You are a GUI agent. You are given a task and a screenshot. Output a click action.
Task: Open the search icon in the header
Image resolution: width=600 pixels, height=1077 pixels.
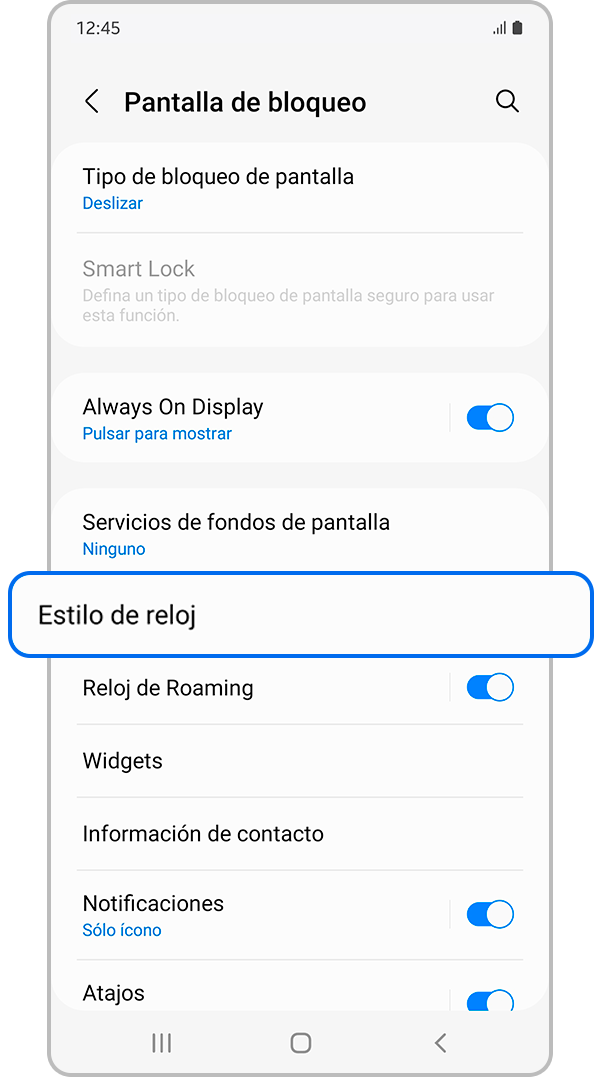point(507,102)
